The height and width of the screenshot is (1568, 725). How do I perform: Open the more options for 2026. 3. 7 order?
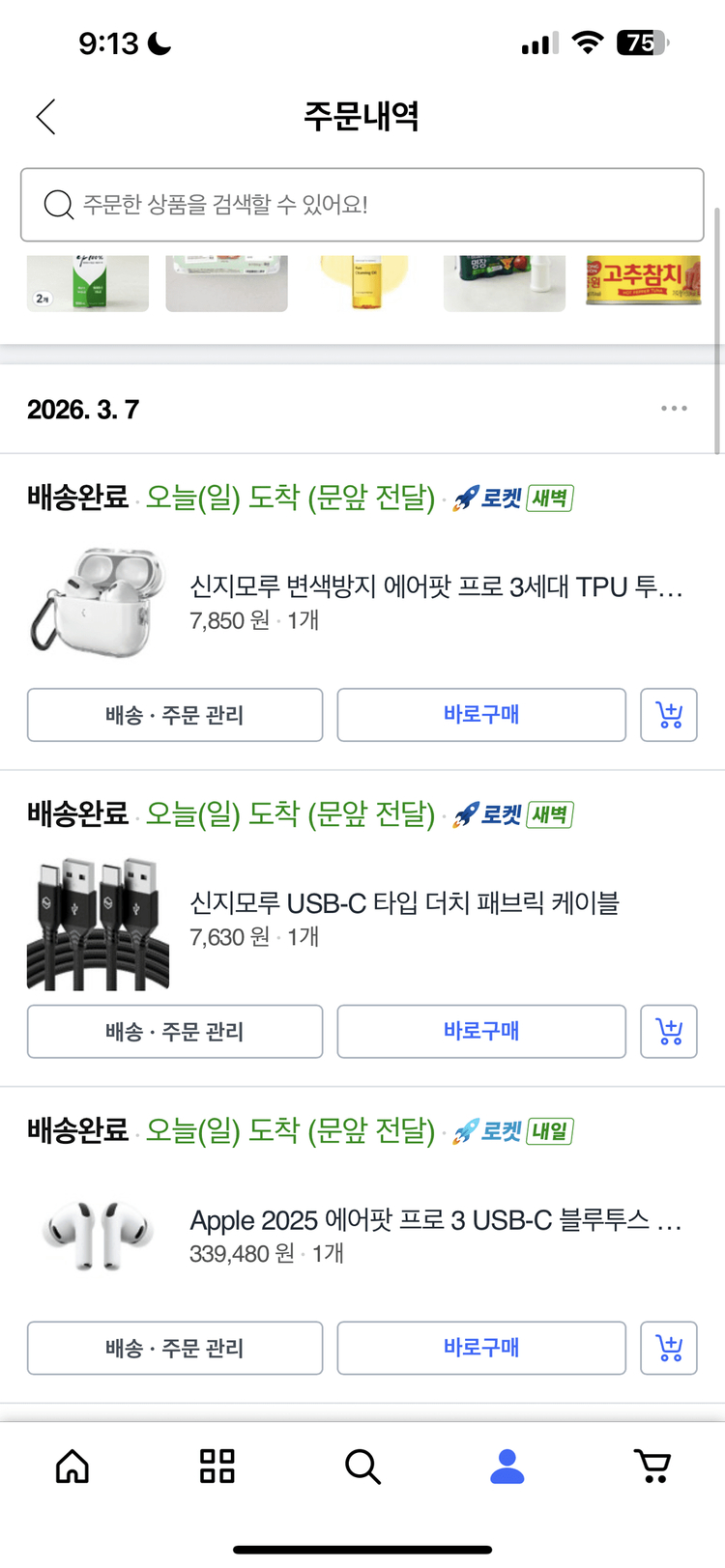point(674,409)
